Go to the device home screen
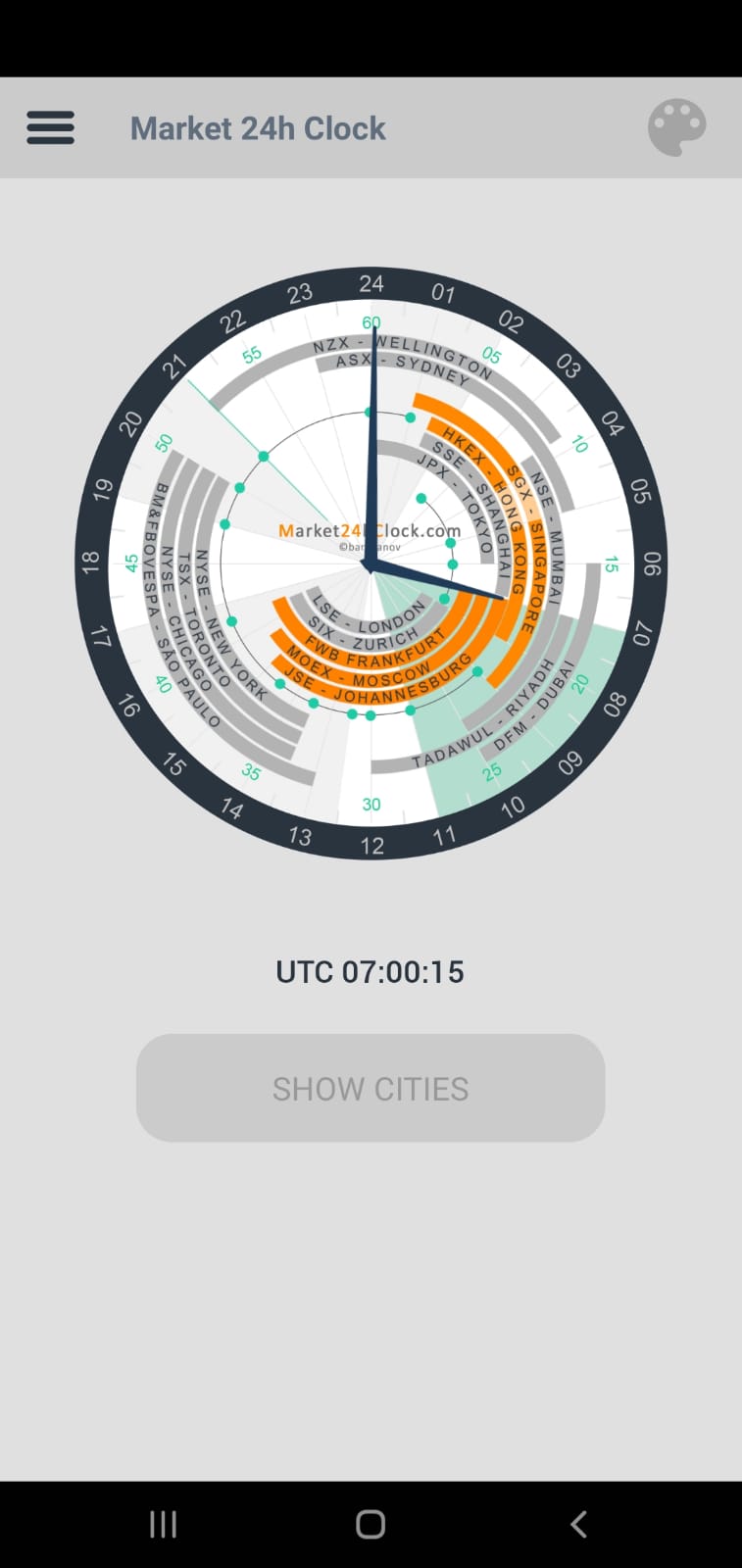 (371, 1524)
